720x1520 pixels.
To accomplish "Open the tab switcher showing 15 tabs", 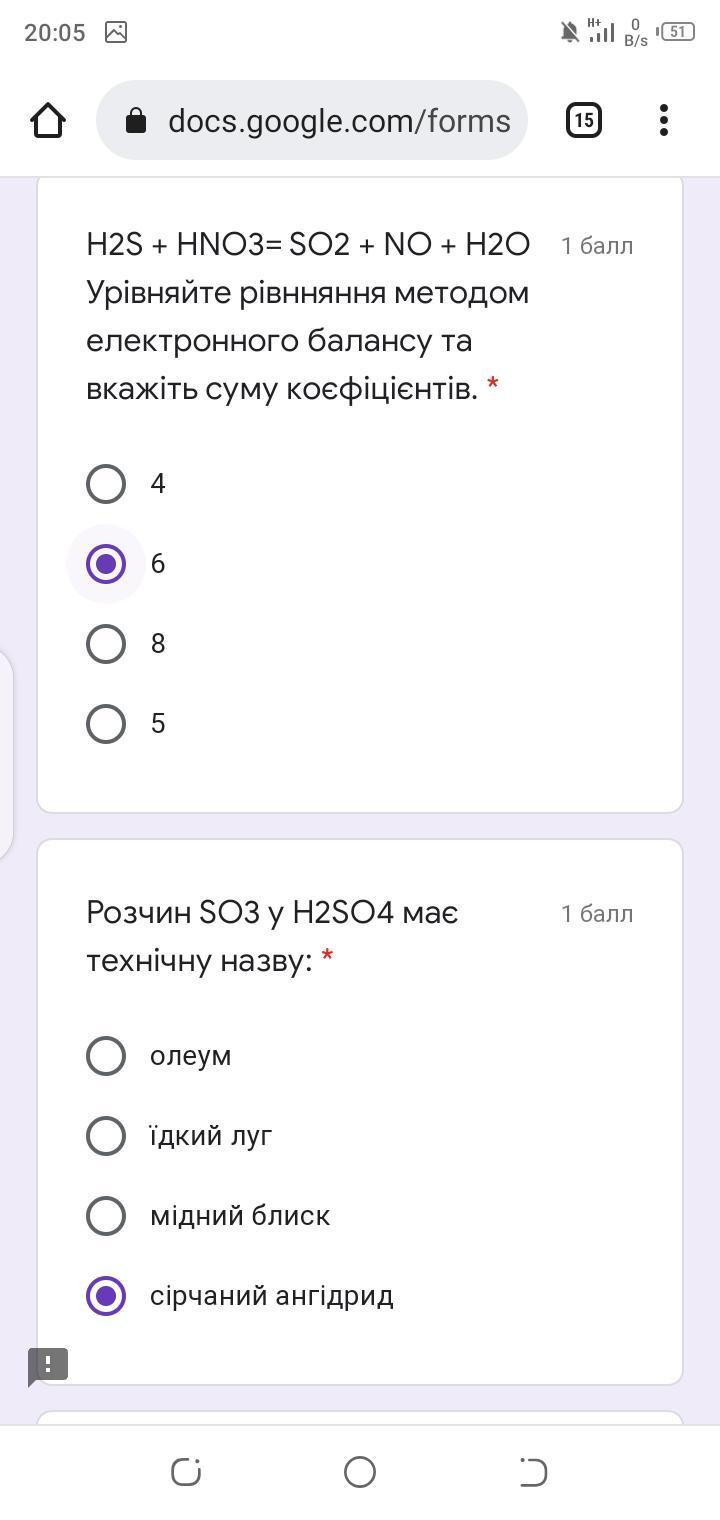I will (583, 121).
